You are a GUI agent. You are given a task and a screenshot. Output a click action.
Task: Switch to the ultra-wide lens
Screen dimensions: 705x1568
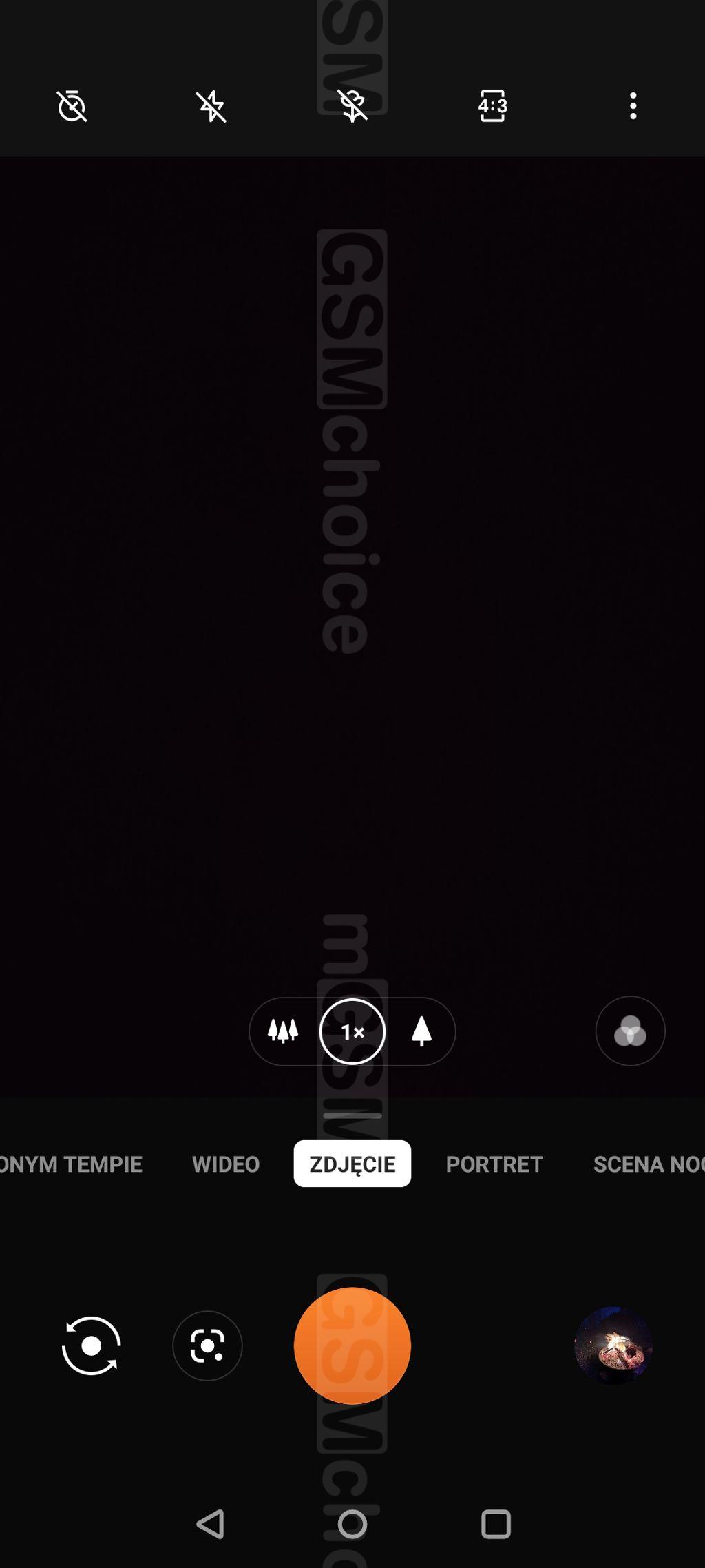pyautogui.click(x=283, y=1031)
